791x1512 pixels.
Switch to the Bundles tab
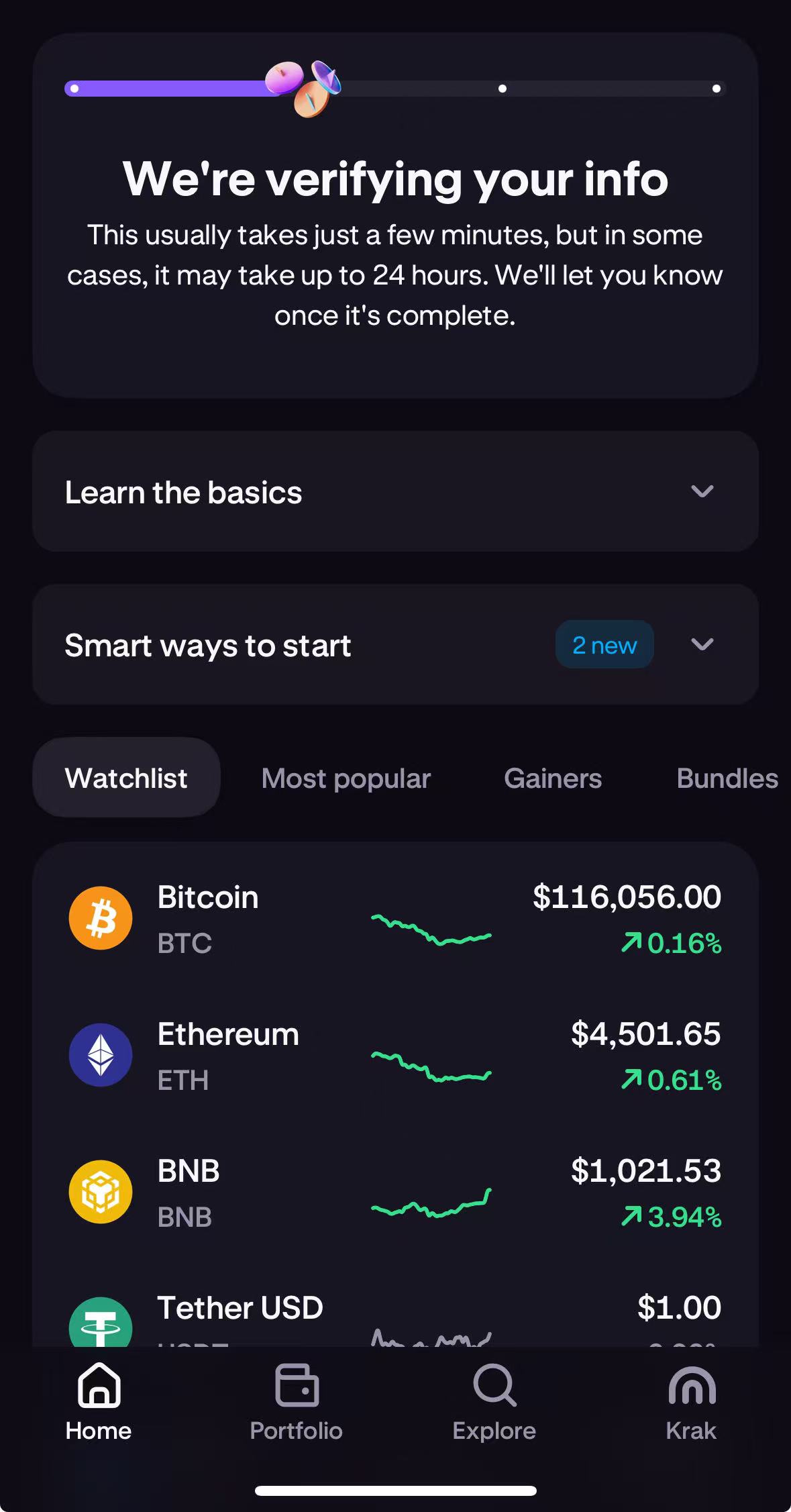pyautogui.click(x=727, y=778)
